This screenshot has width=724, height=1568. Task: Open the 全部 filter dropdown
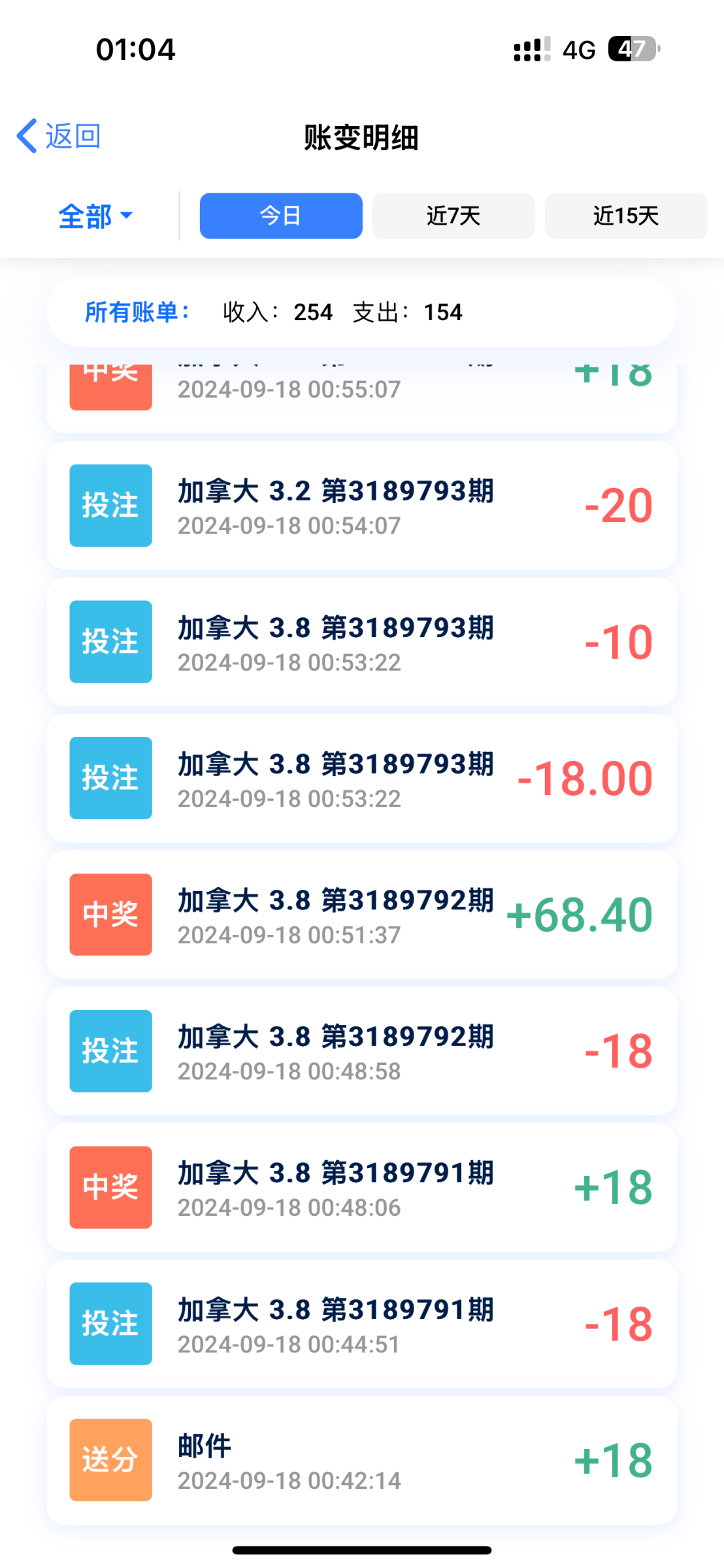click(x=95, y=216)
